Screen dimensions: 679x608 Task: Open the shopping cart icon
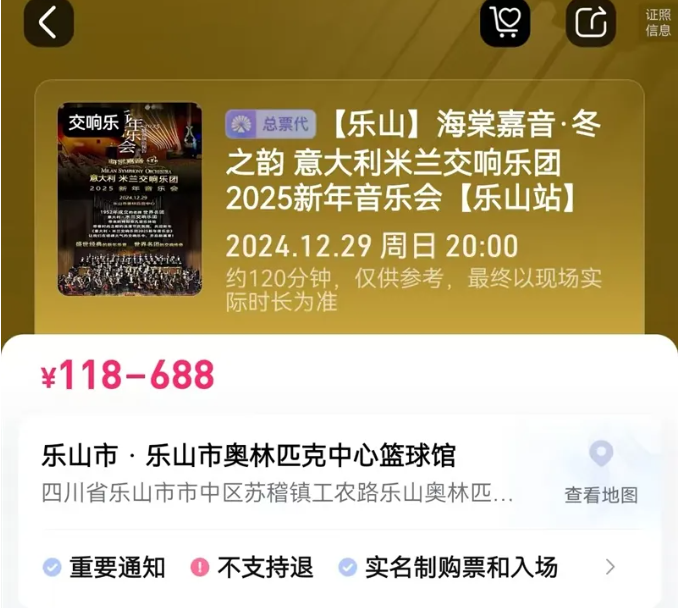(x=505, y=22)
